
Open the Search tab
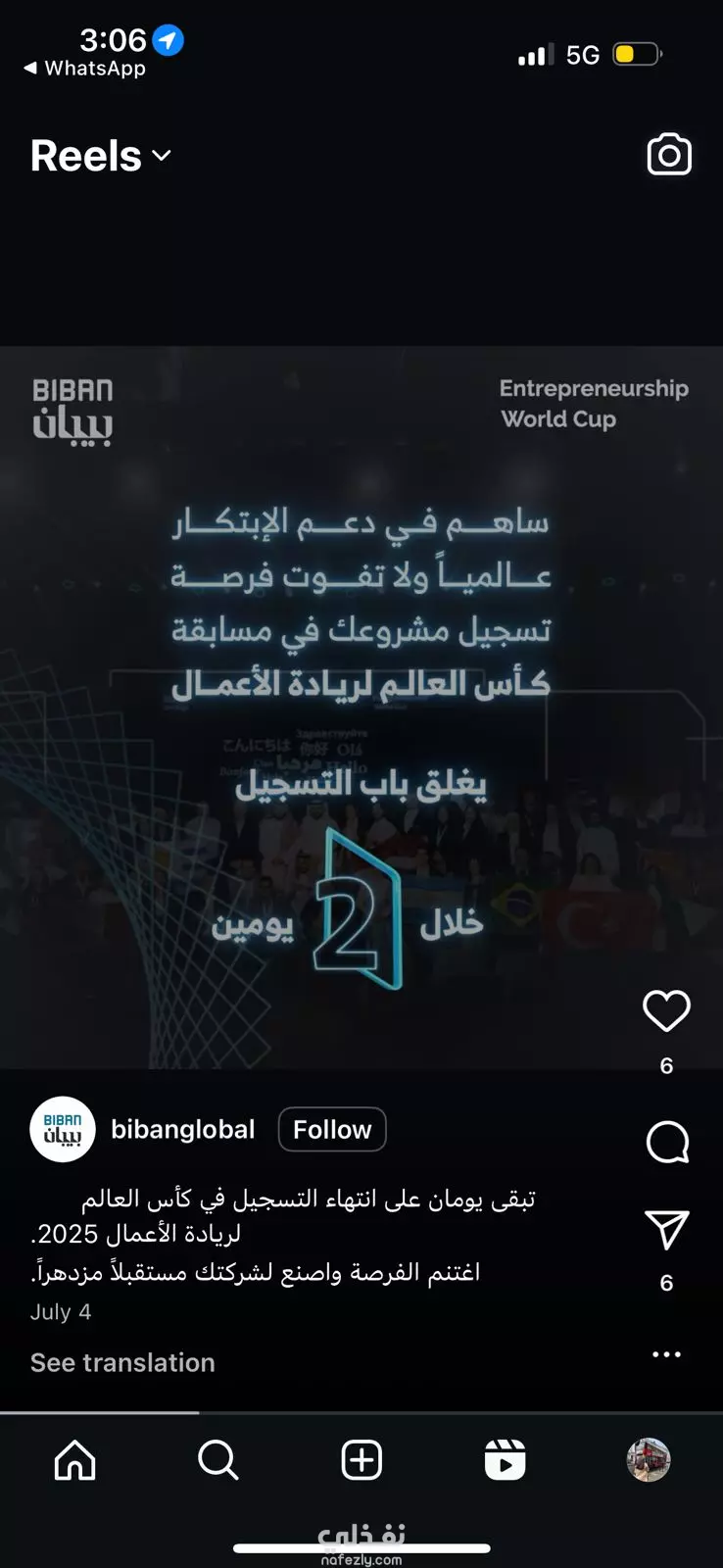(217, 1460)
